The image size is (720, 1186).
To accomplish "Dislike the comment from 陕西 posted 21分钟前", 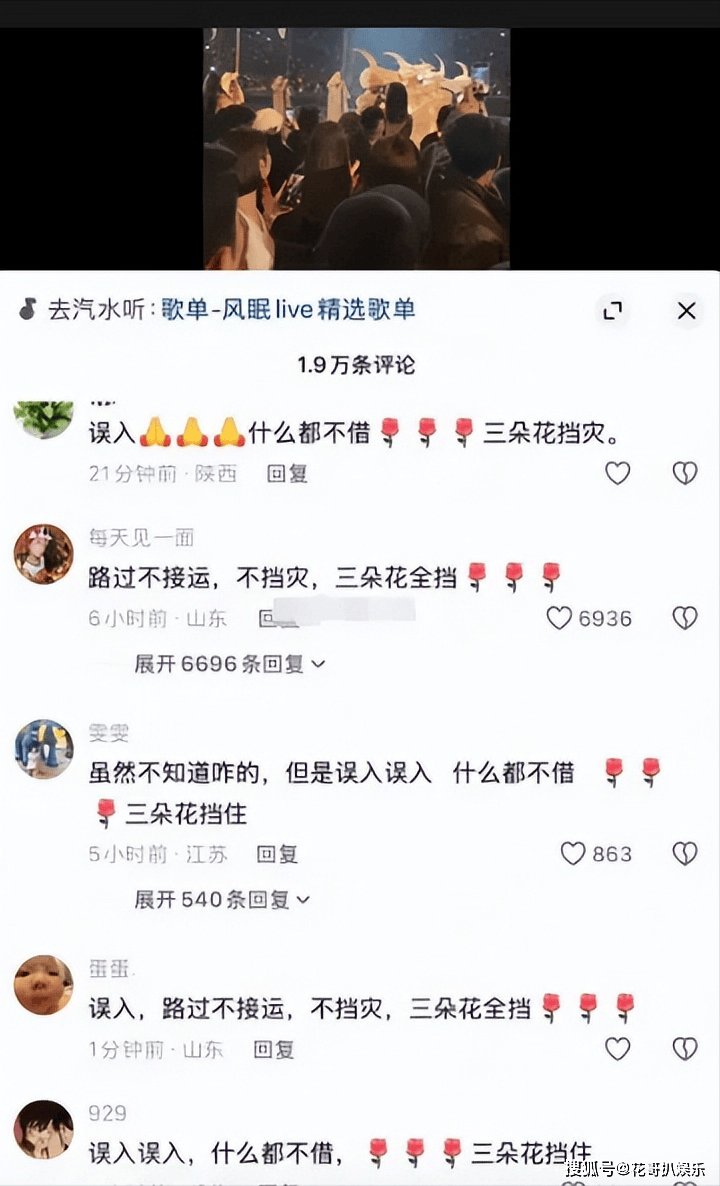I will (685, 473).
